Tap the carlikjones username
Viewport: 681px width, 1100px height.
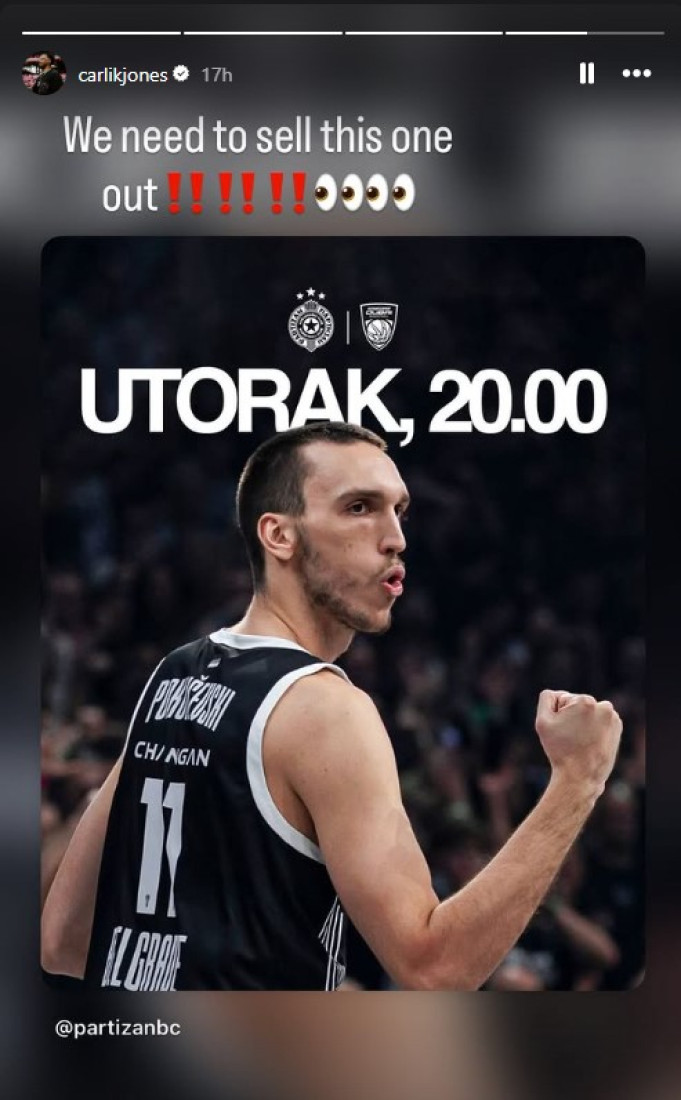click(x=122, y=74)
